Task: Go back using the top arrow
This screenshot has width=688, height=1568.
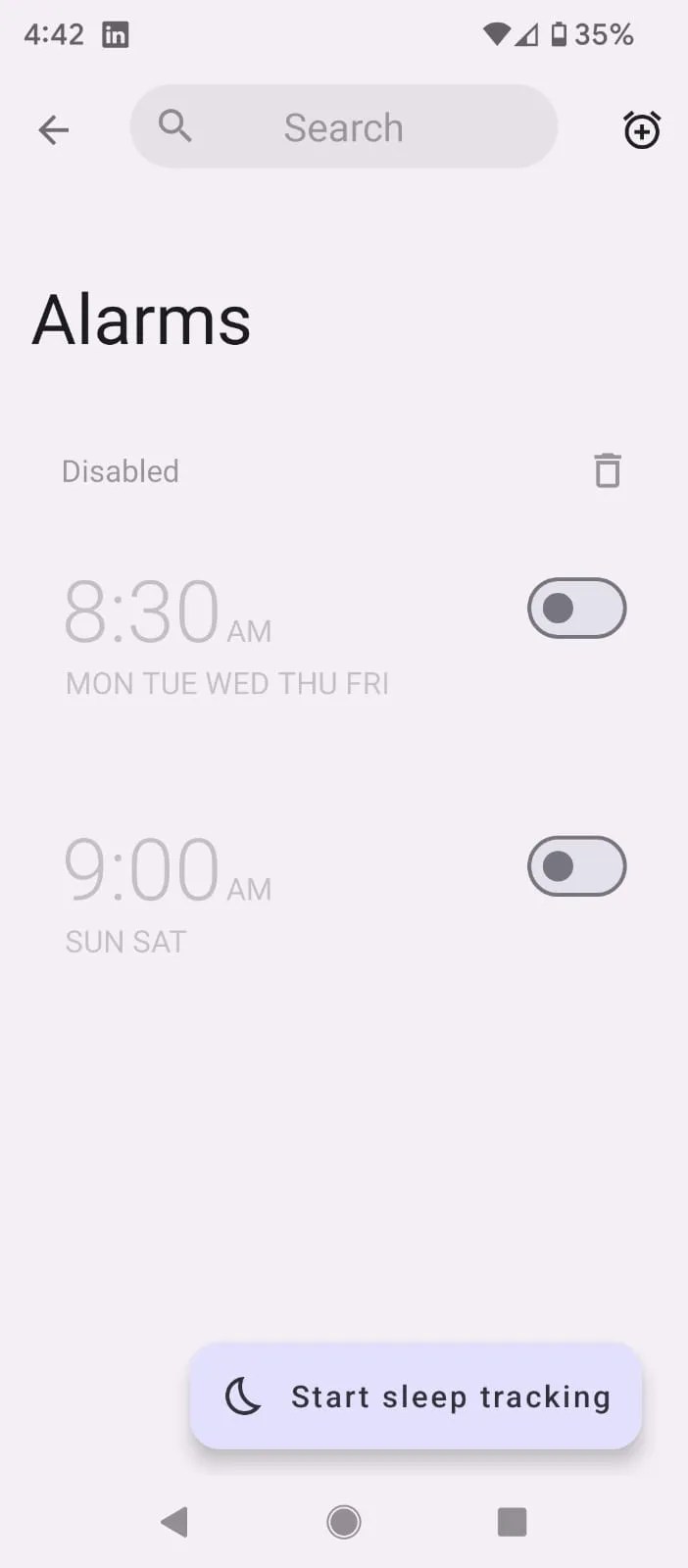Action: 54,129
